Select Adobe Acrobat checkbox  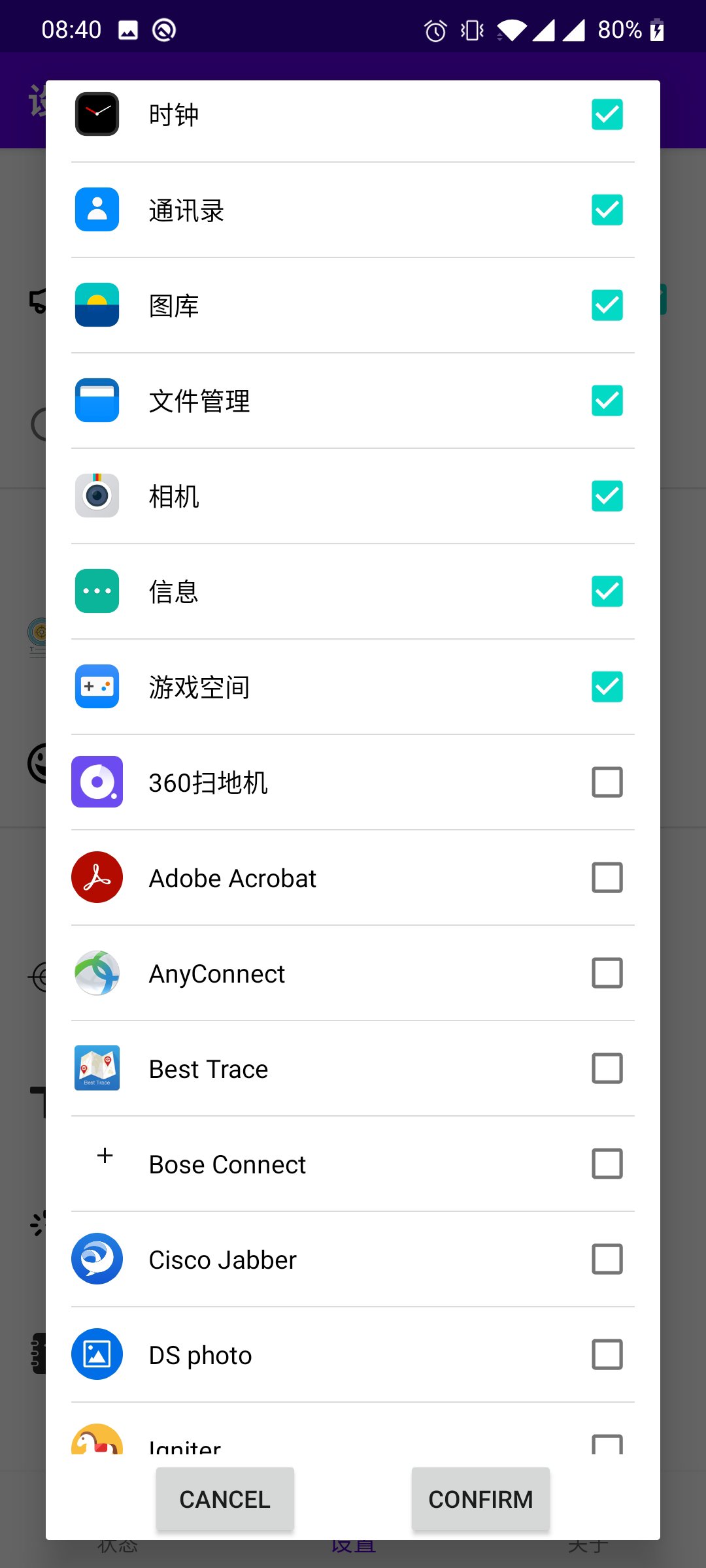click(607, 878)
